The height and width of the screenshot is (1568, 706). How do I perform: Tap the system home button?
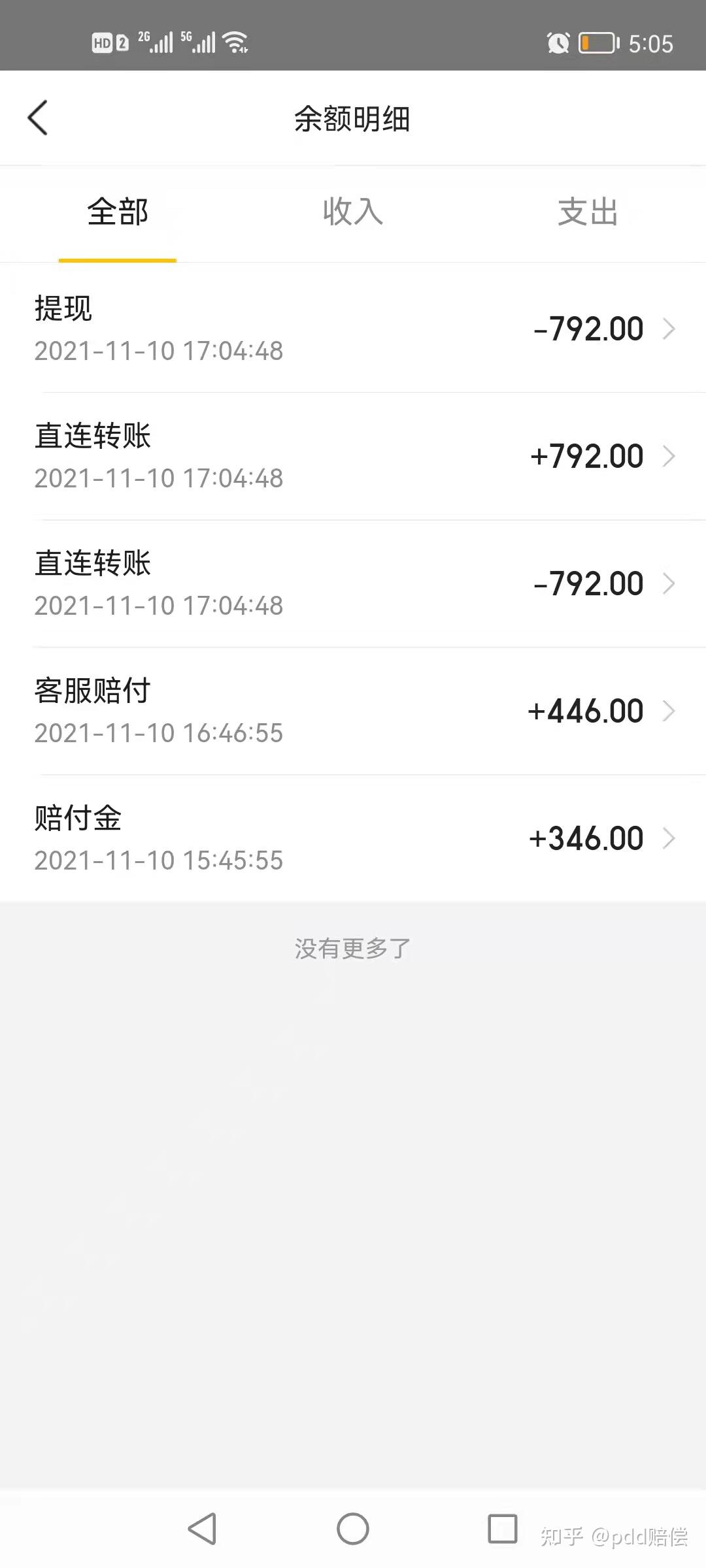click(353, 1529)
